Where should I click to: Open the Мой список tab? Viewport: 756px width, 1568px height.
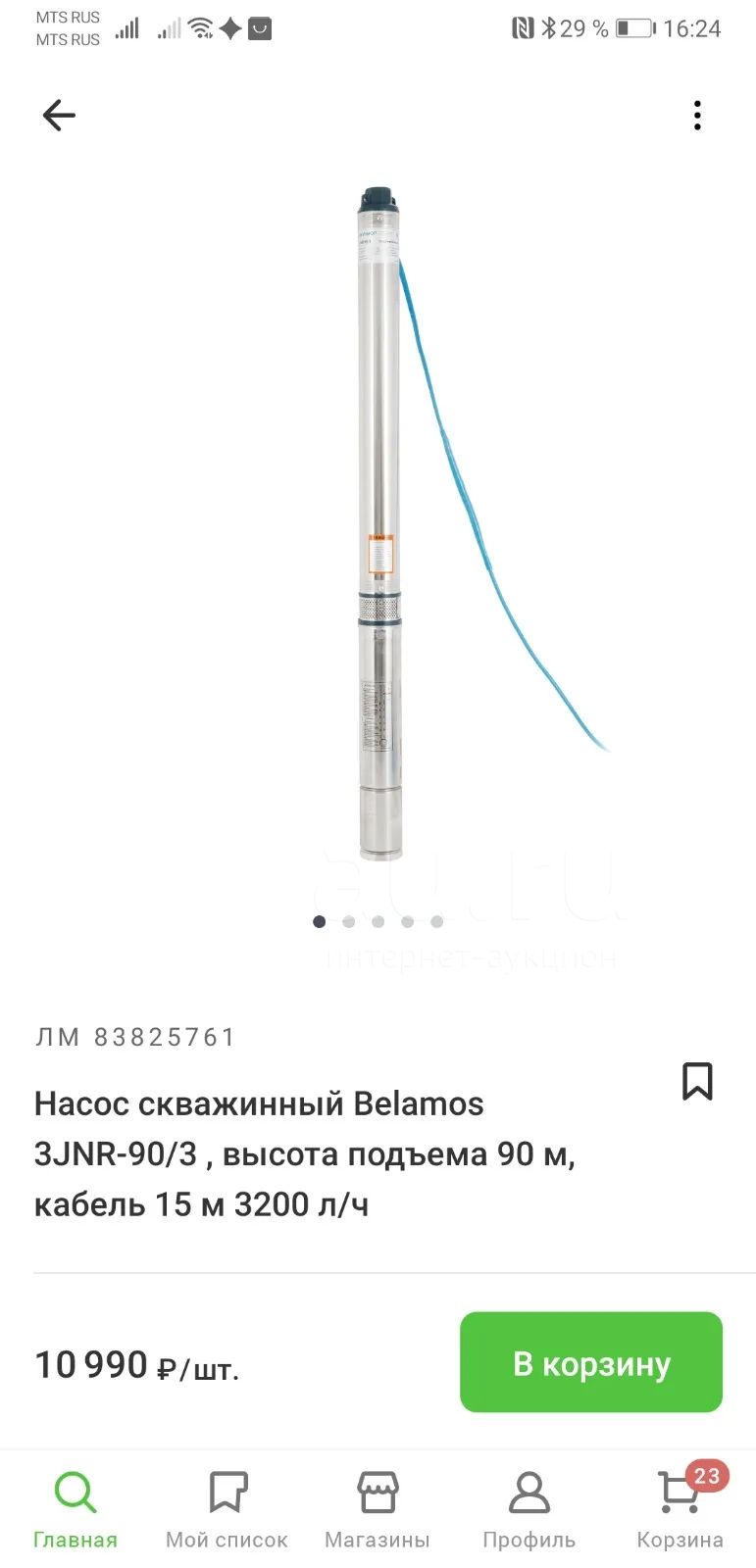click(x=227, y=1511)
